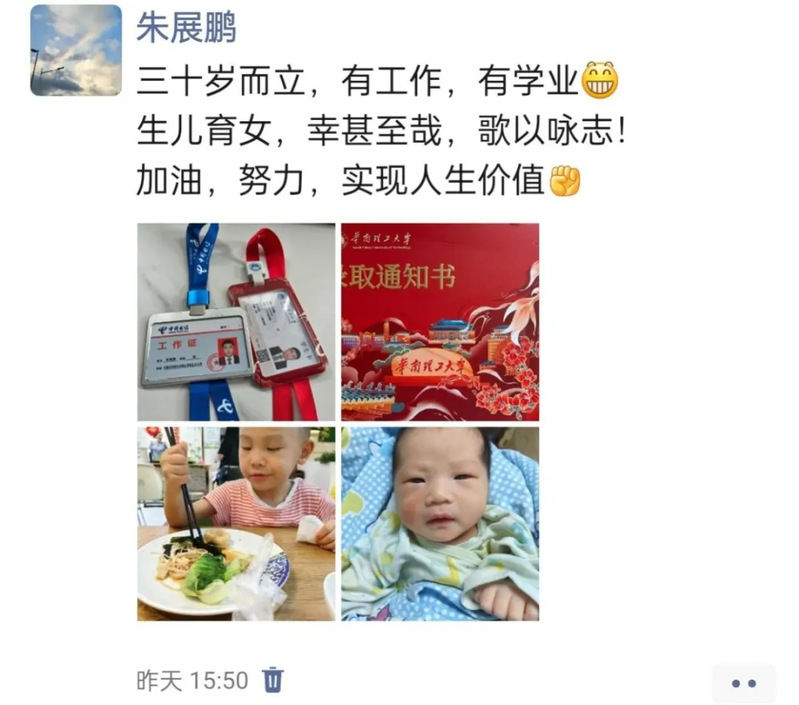Open the red admission notice photo

click(x=440, y=321)
